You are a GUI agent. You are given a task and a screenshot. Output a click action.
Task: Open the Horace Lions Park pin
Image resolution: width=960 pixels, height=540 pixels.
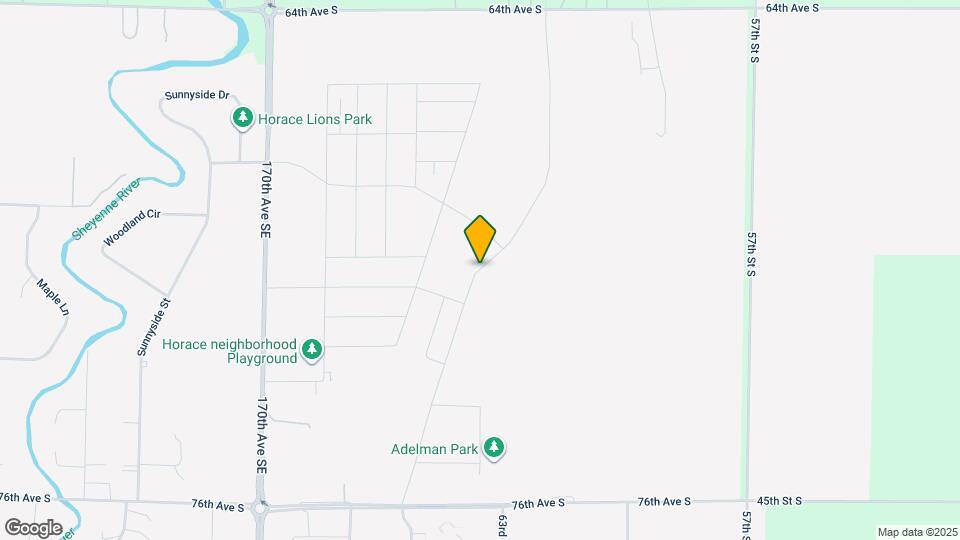click(242, 119)
